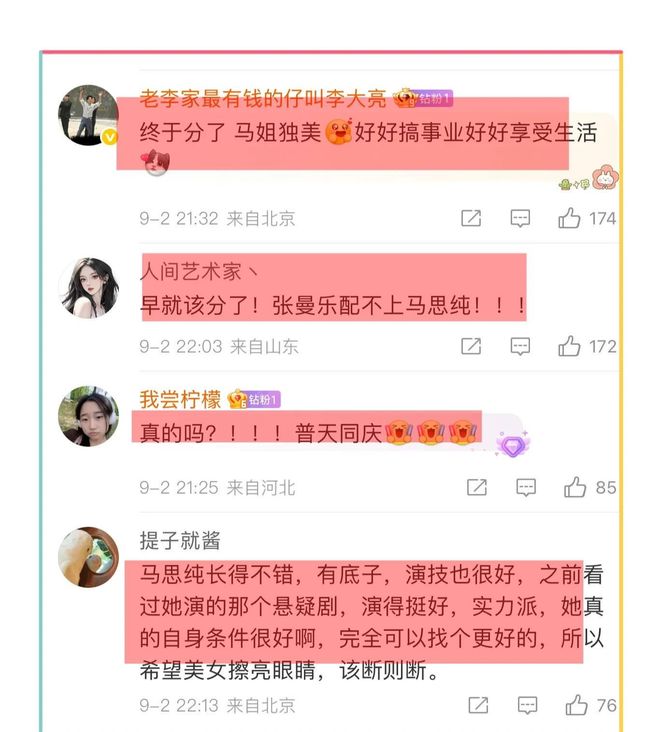This screenshot has width=660, height=732.
Task: Share the comment by 提子就酱
Action: click(x=478, y=705)
